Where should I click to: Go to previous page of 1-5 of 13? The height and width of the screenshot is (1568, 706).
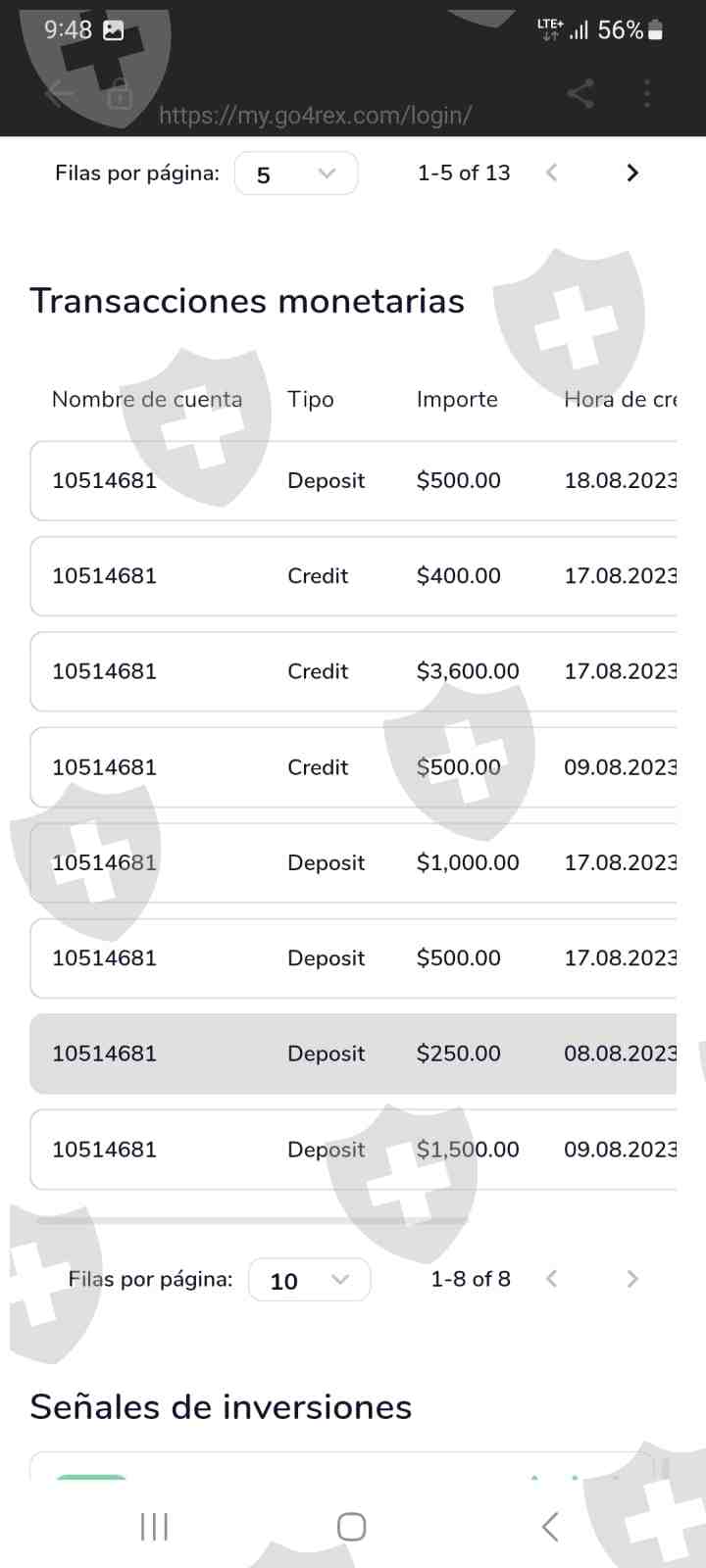pyautogui.click(x=552, y=173)
